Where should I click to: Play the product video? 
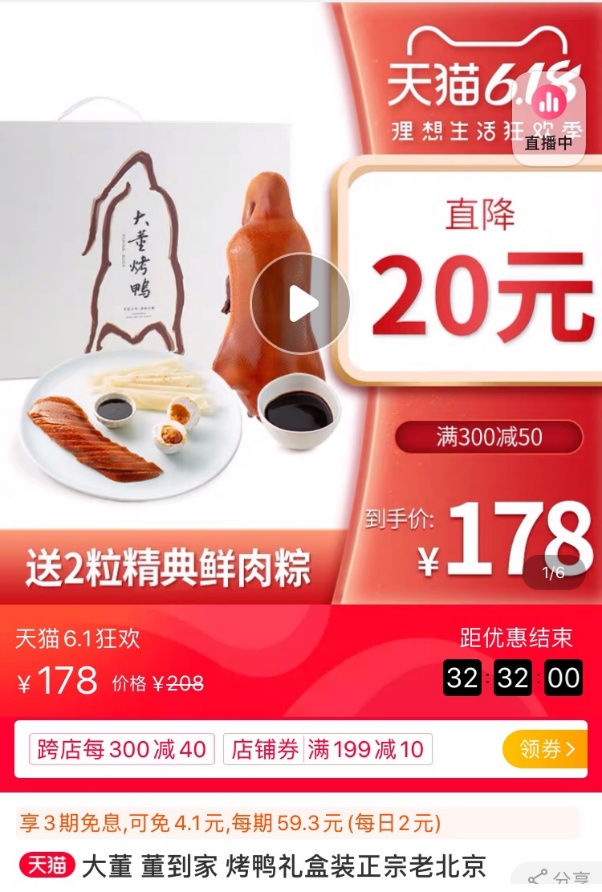pyautogui.click(x=300, y=303)
